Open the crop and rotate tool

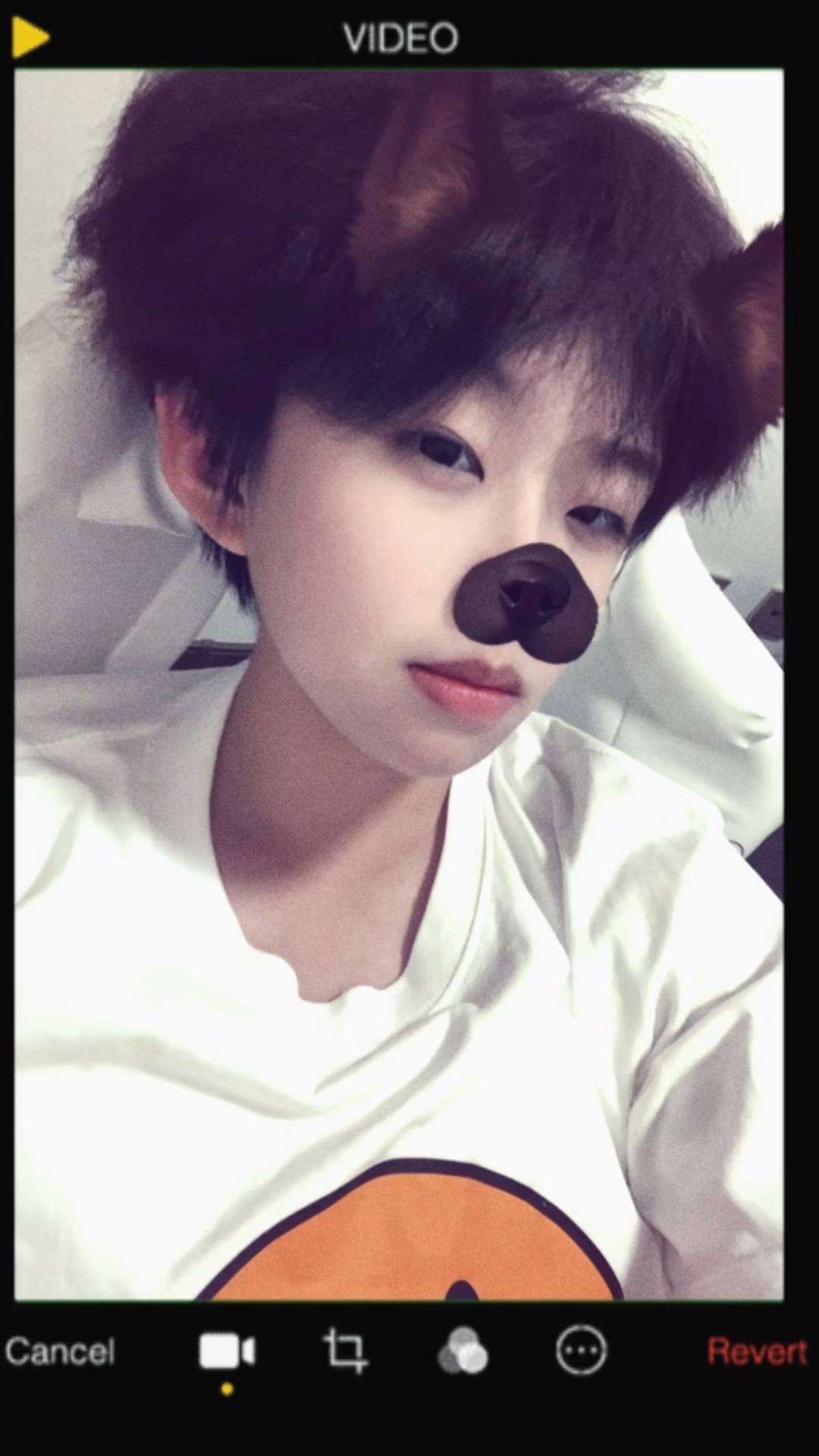[x=346, y=1351]
